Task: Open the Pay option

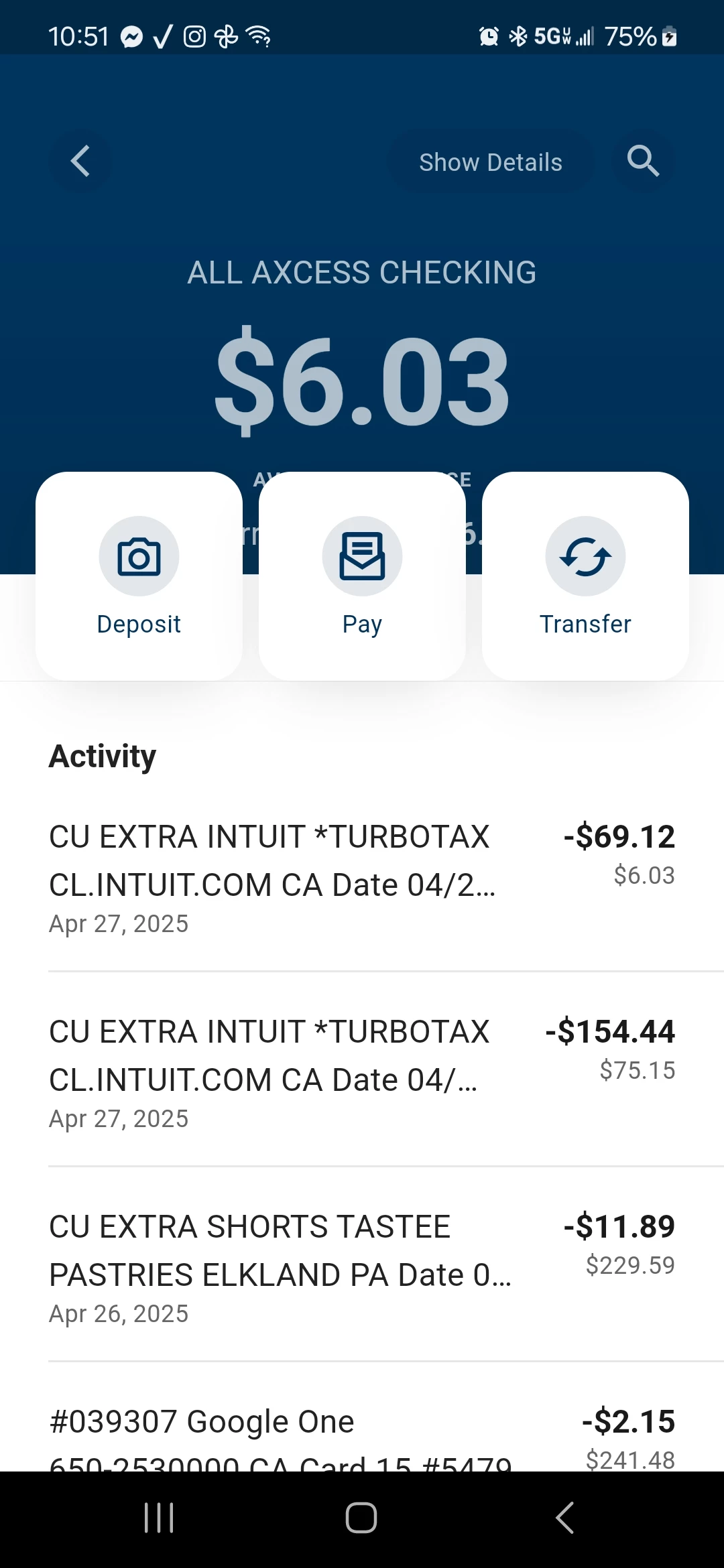Action: tap(362, 576)
